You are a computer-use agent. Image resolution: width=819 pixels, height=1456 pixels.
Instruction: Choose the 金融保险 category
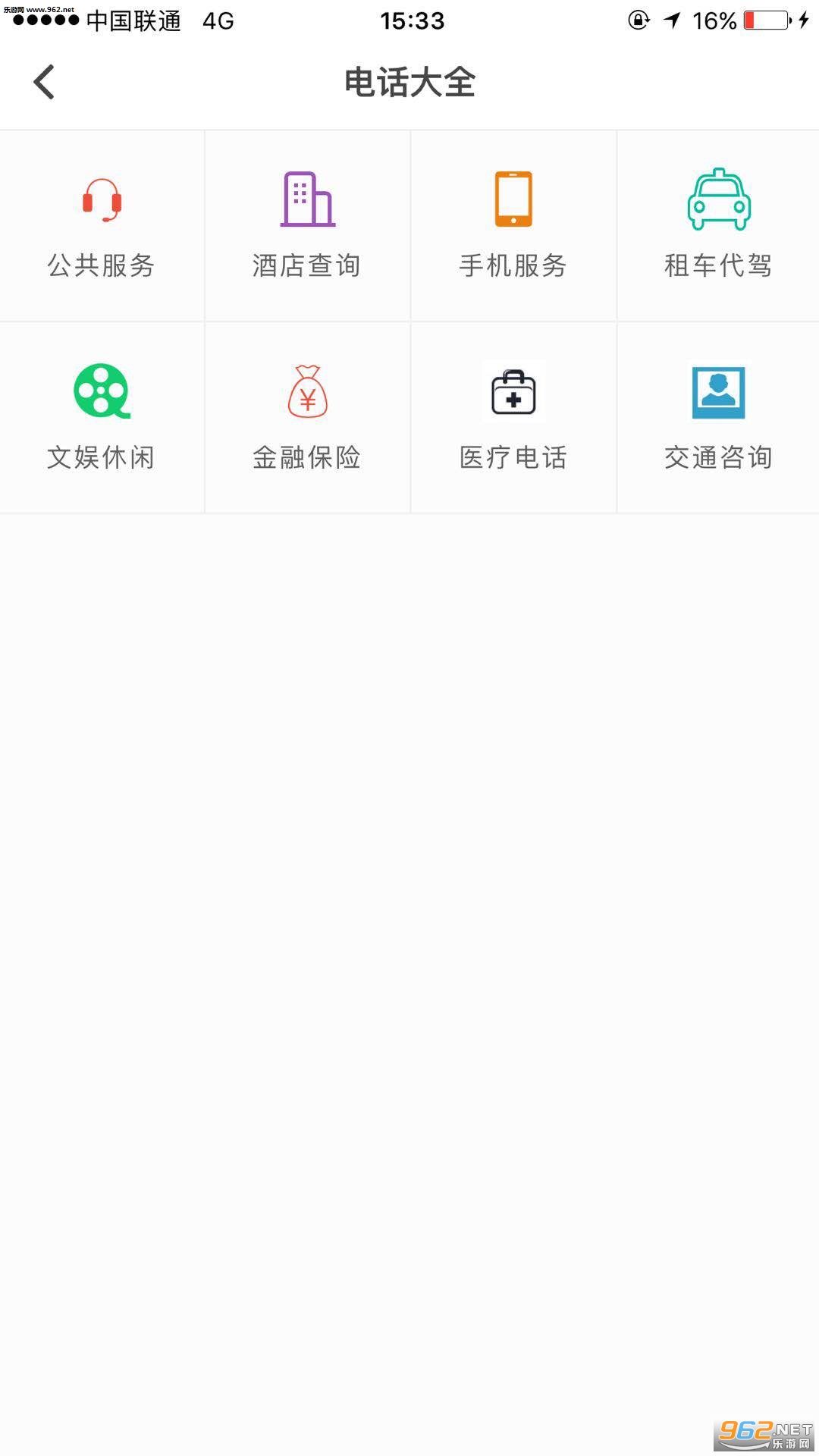pyautogui.click(x=307, y=418)
